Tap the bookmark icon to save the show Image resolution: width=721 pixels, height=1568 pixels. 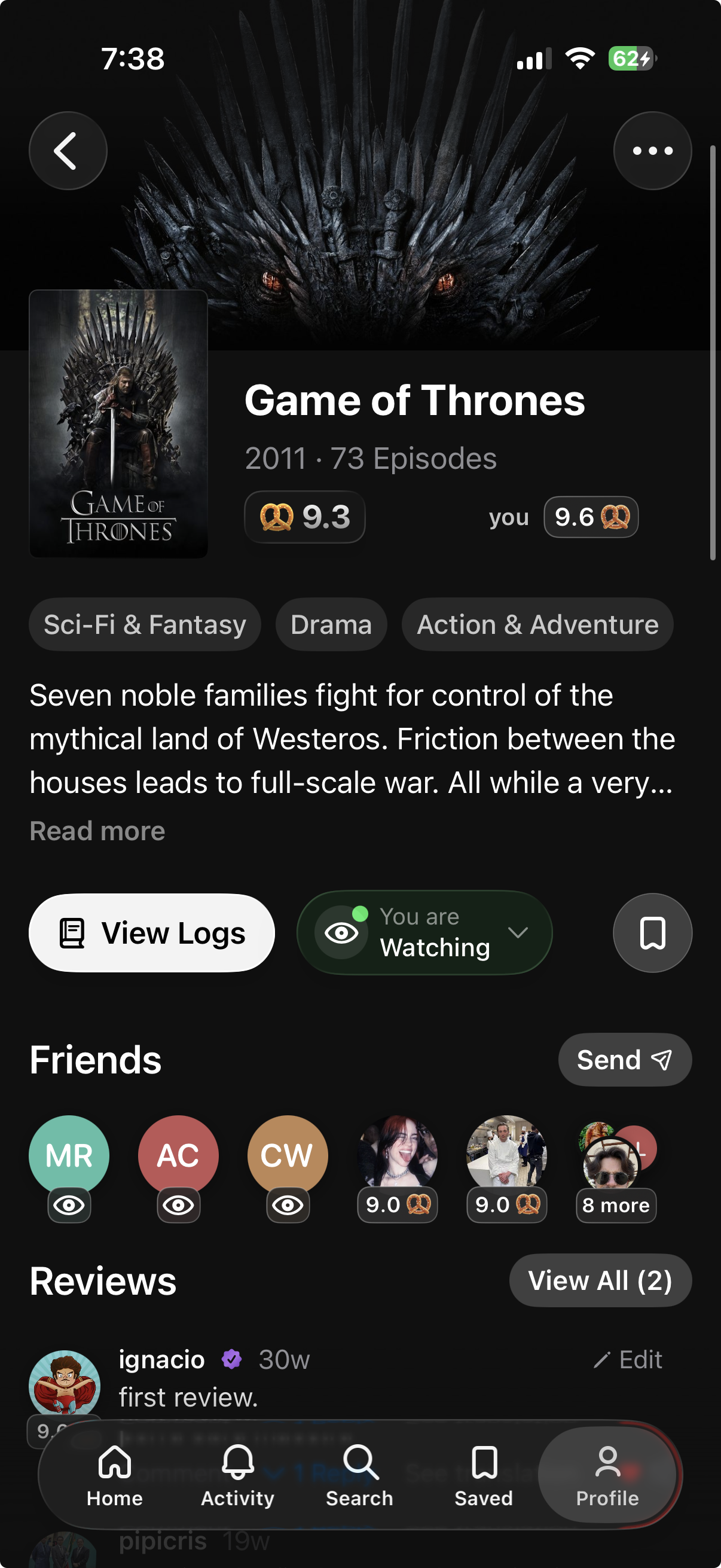[x=652, y=932]
